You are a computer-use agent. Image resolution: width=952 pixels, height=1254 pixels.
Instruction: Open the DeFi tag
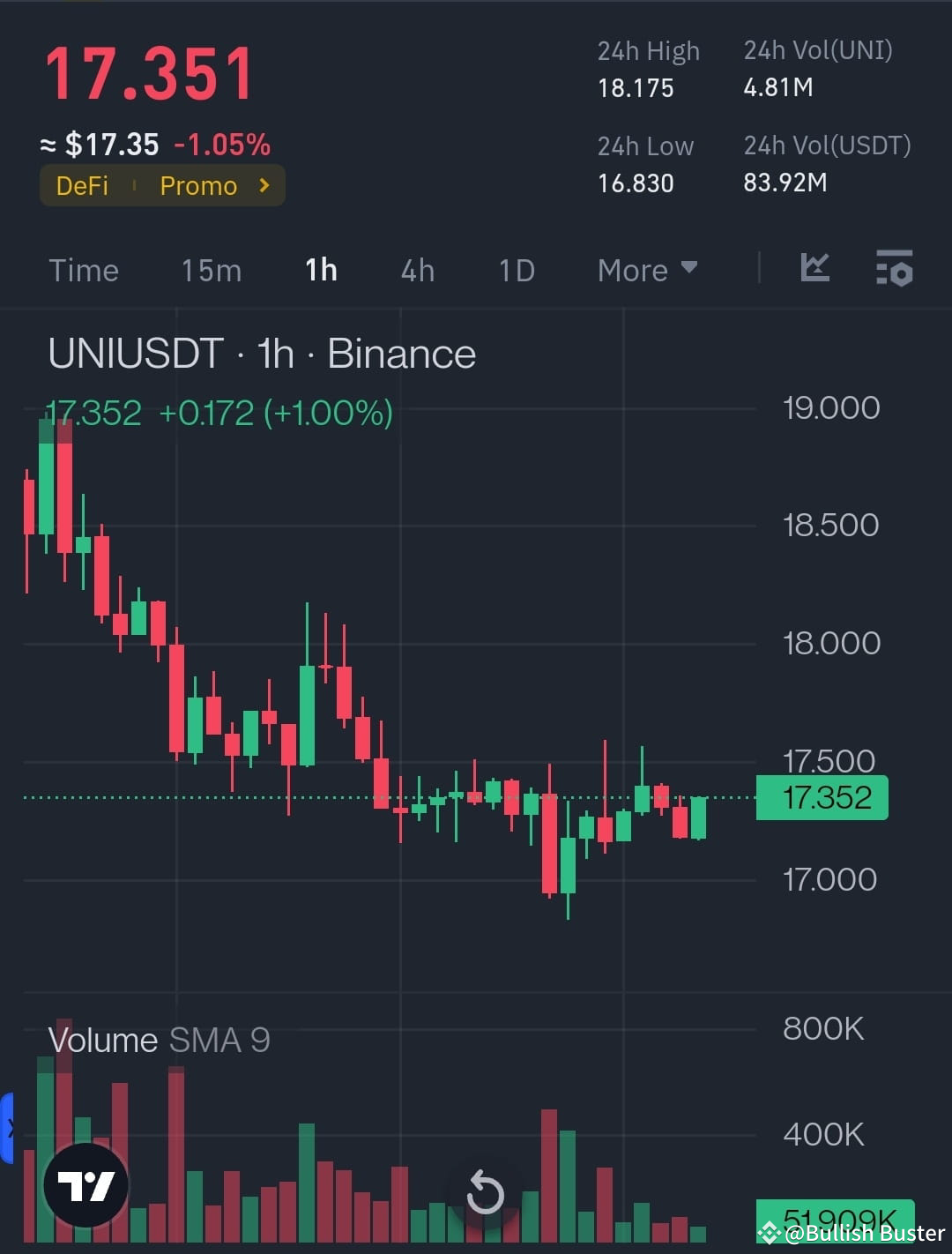click(x=83, y=186)
